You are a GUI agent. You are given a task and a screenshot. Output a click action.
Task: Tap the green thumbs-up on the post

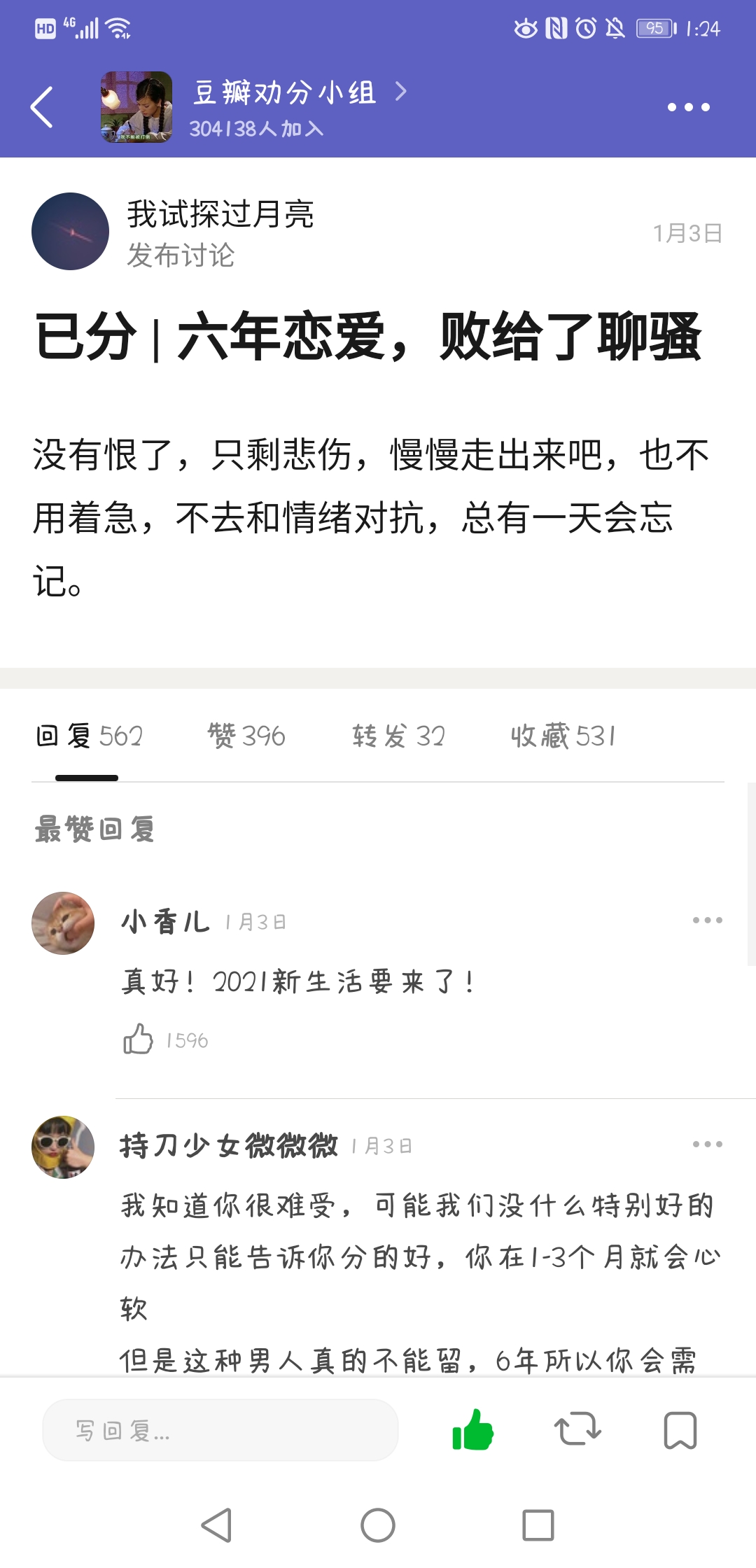[473, 1429]
